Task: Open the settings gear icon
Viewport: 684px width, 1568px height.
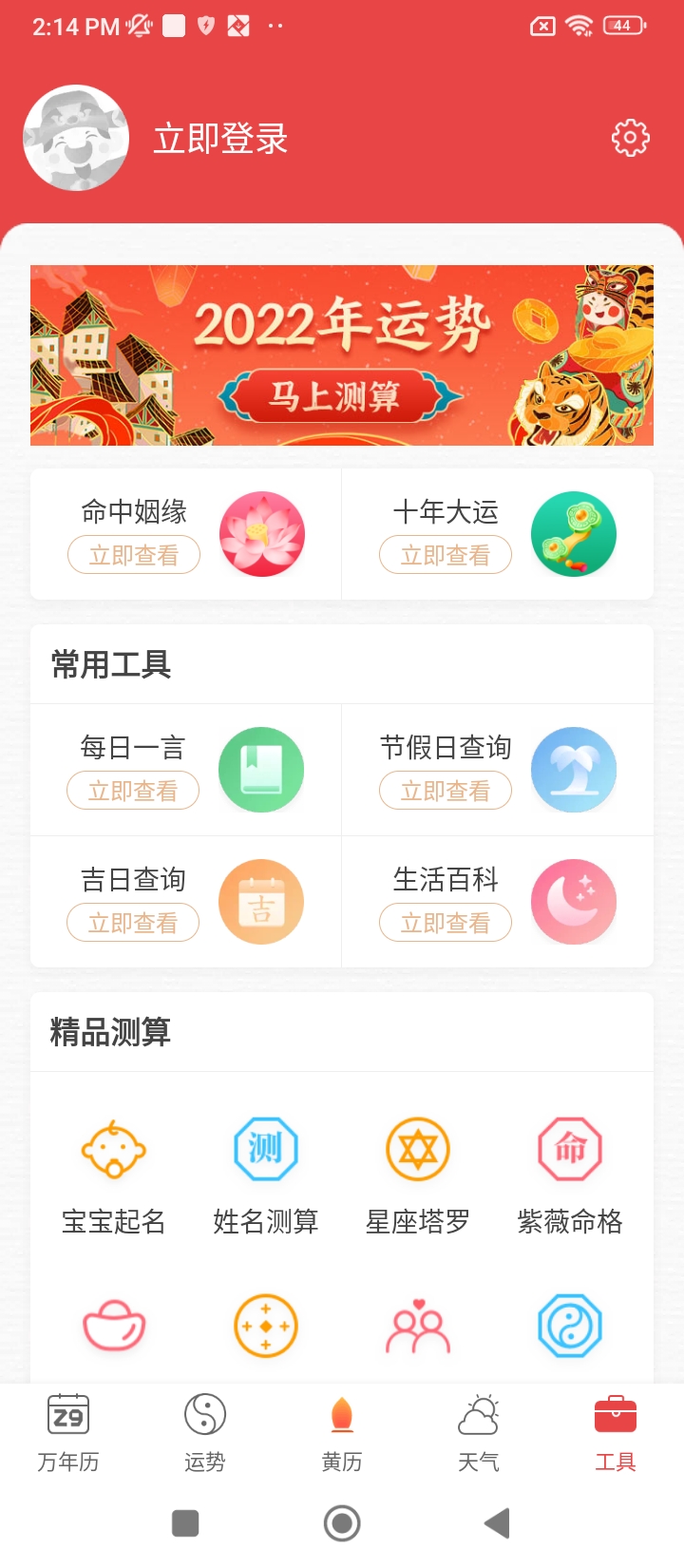Action: [x=630, y=139]
